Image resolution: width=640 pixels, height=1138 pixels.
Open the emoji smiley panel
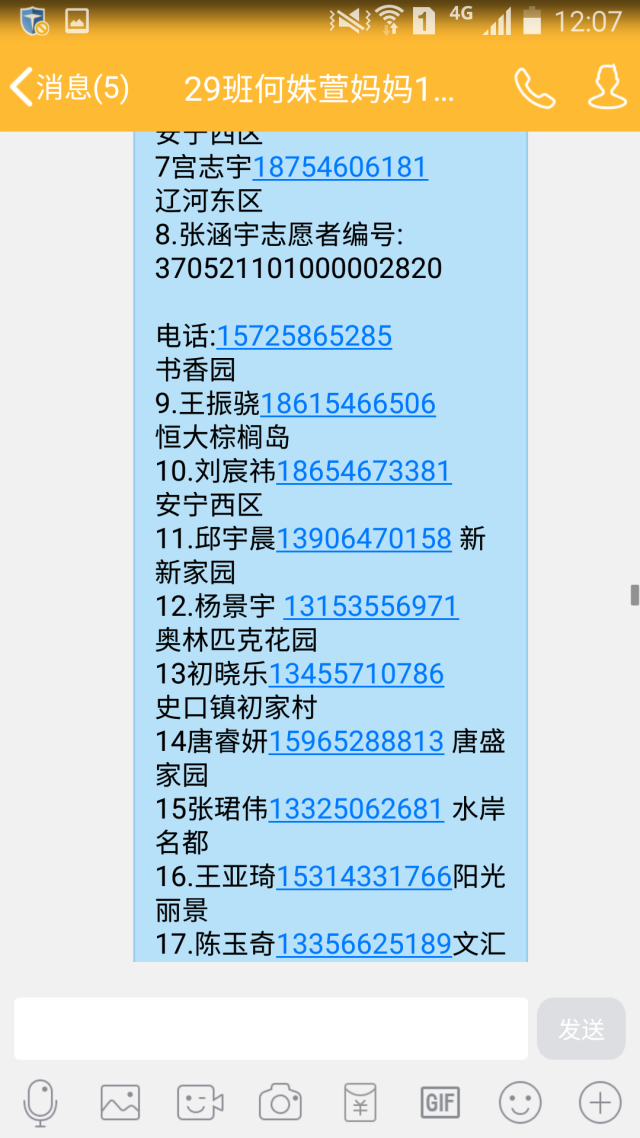tap(520, 1103)
